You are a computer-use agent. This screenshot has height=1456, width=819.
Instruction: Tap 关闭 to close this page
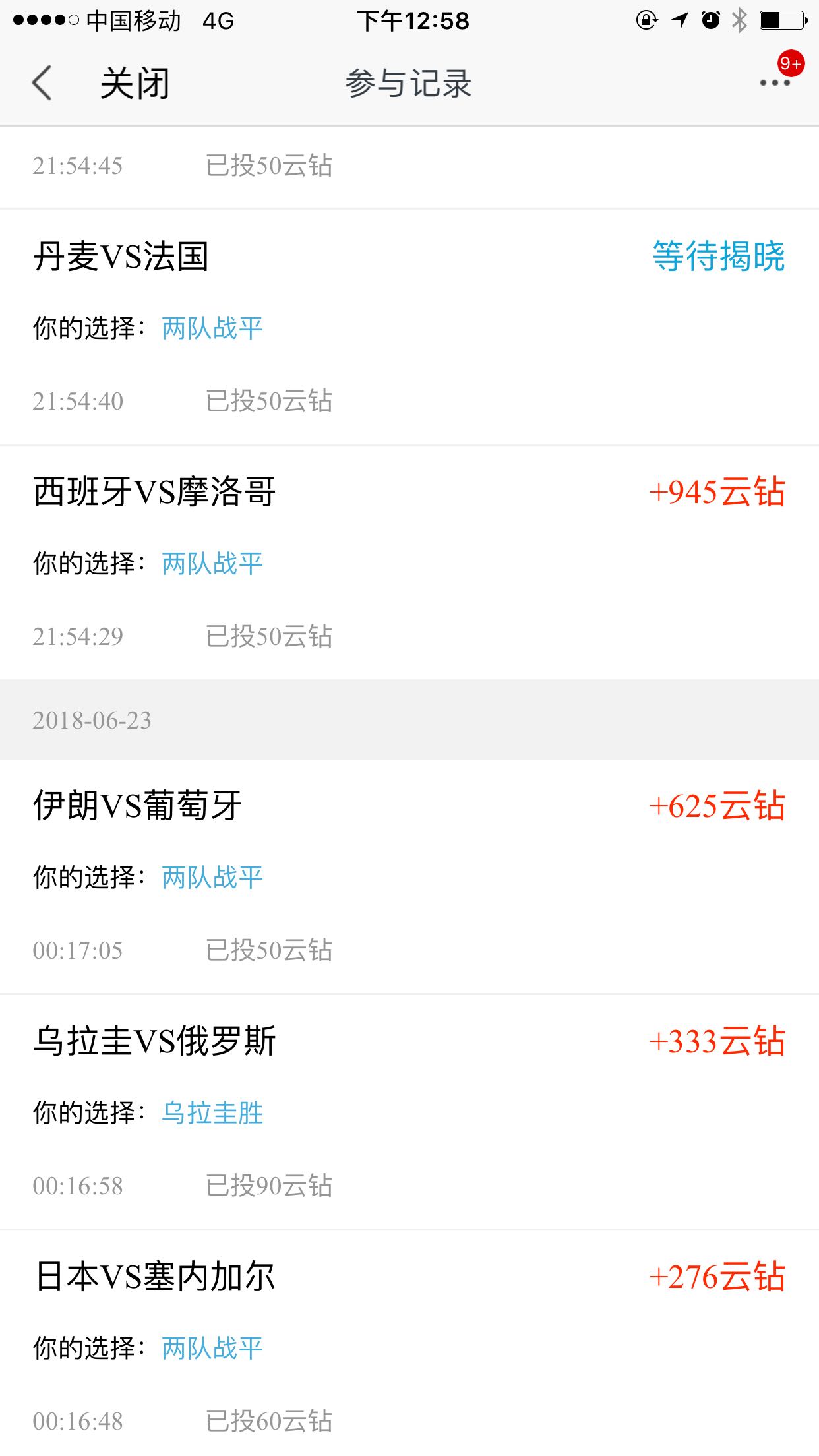pyautogui.click(x=135, y=84)
